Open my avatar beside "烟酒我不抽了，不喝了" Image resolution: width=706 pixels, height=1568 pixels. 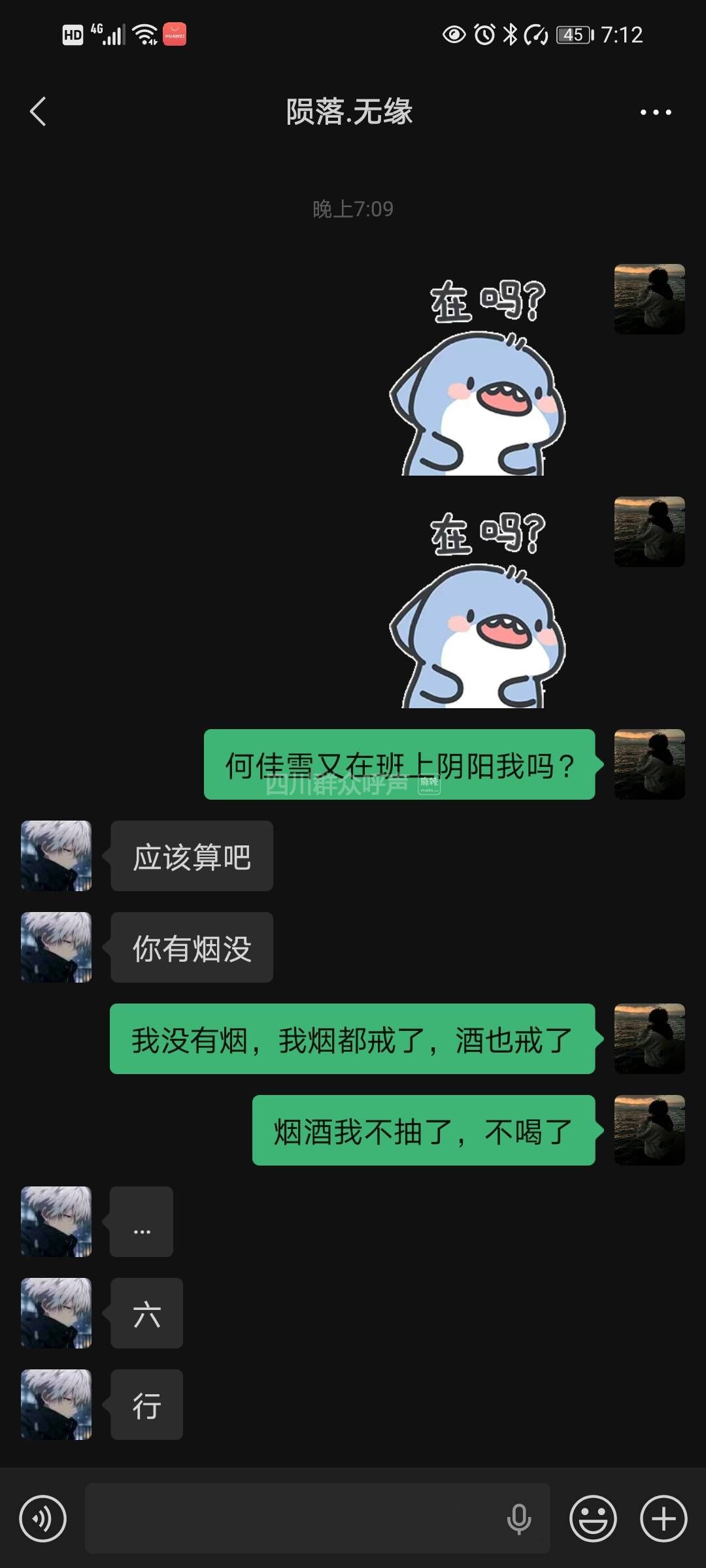point(649,1130)
